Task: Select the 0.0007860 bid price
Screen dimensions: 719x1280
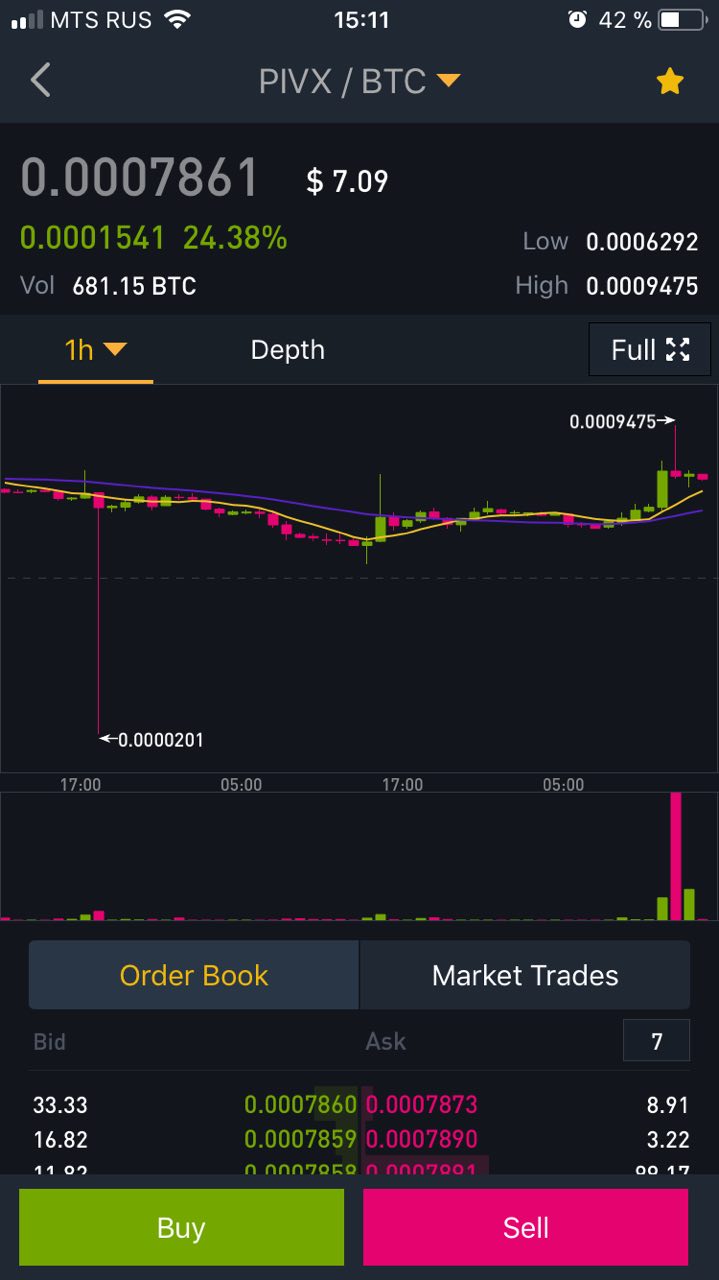Action: (x=300, y=1105)
